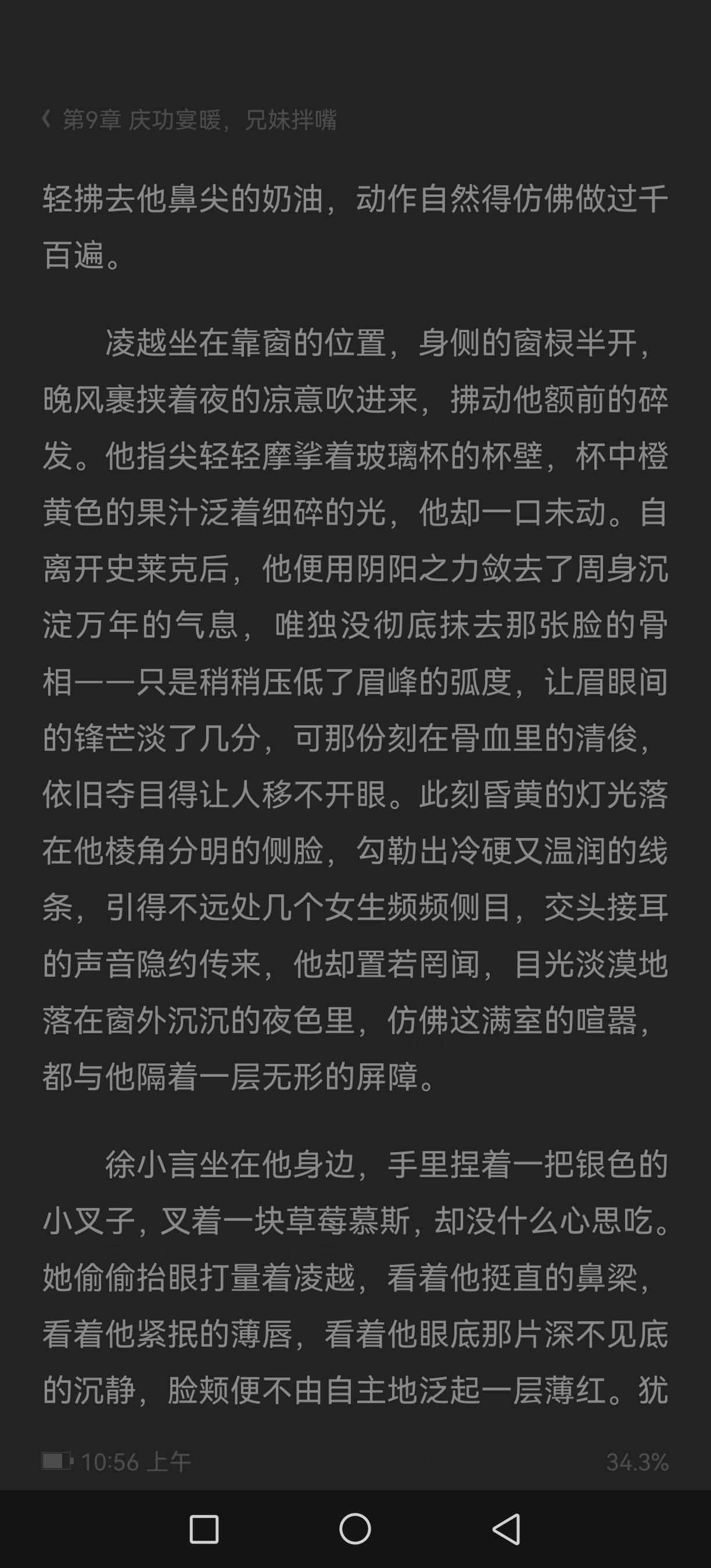Viewport: 711px width, 1568px height.
Task: Tap the system back triangle button
Action: pyautogui.click(x=506, y=1529)
